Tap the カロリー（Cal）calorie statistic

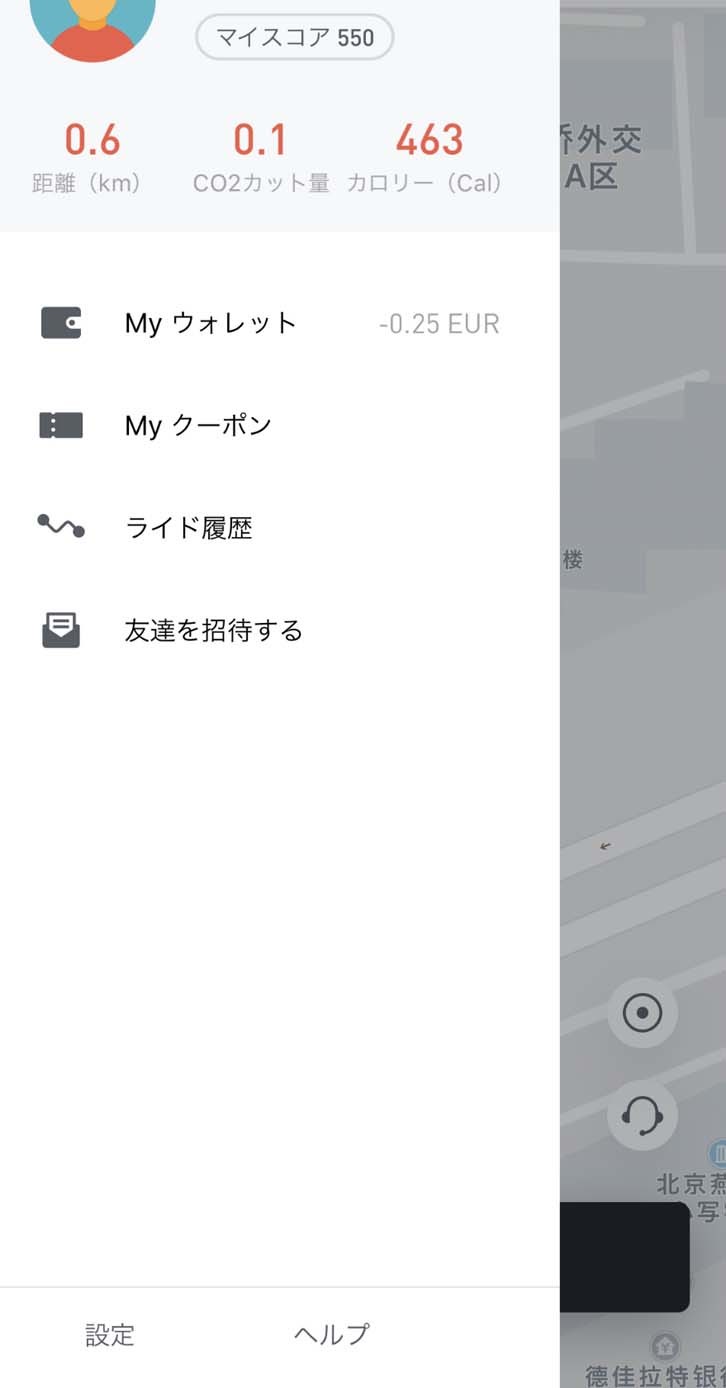(430, 155)
